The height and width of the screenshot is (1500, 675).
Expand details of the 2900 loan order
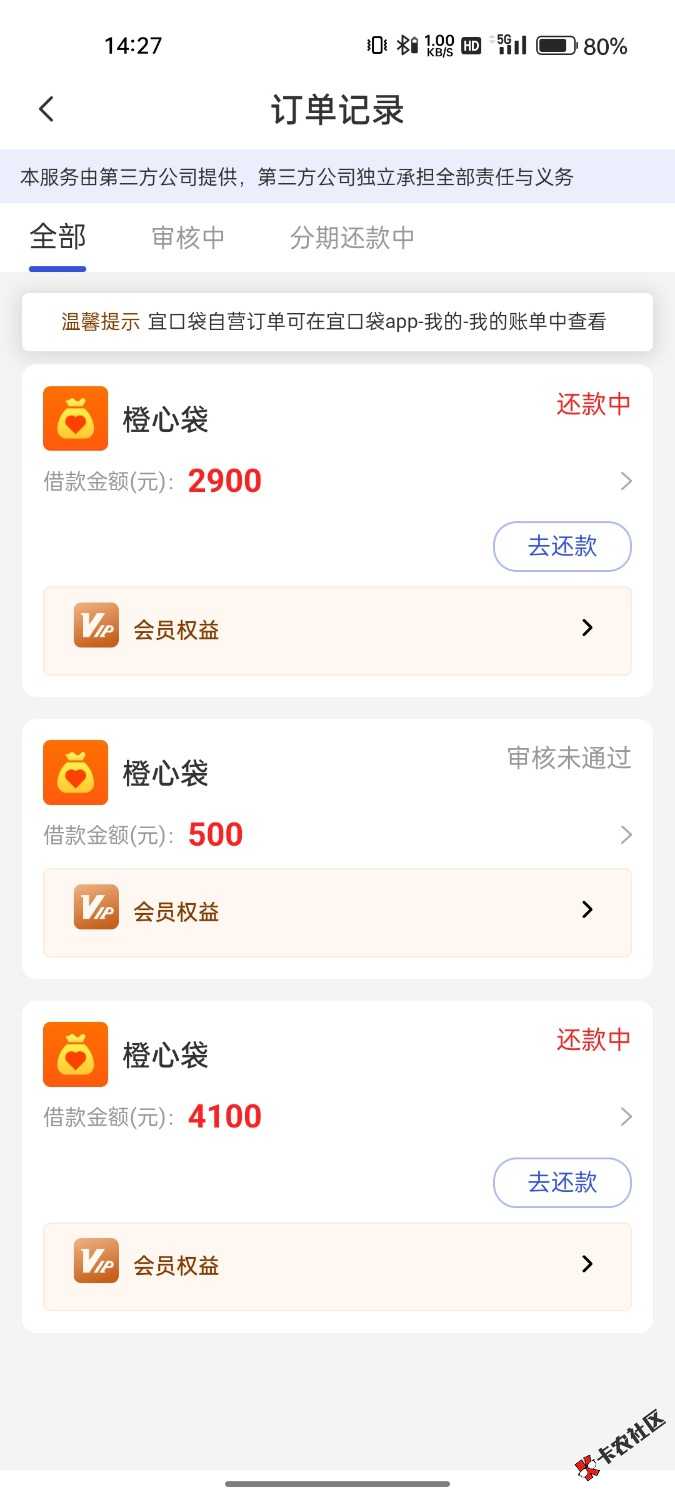click(626, 482)
